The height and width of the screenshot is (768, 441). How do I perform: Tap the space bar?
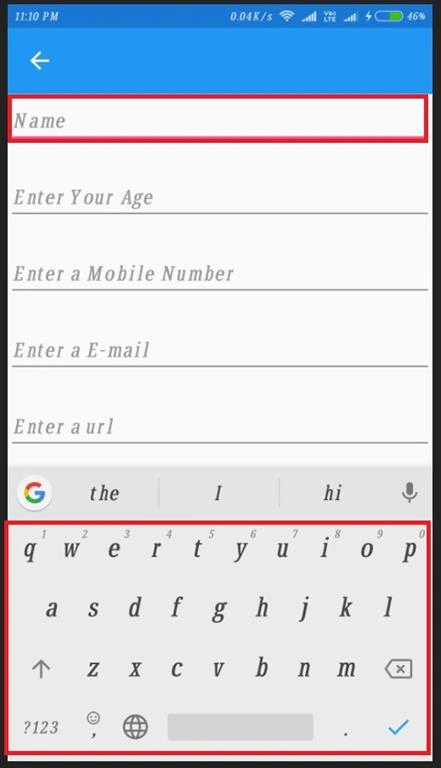240,727
